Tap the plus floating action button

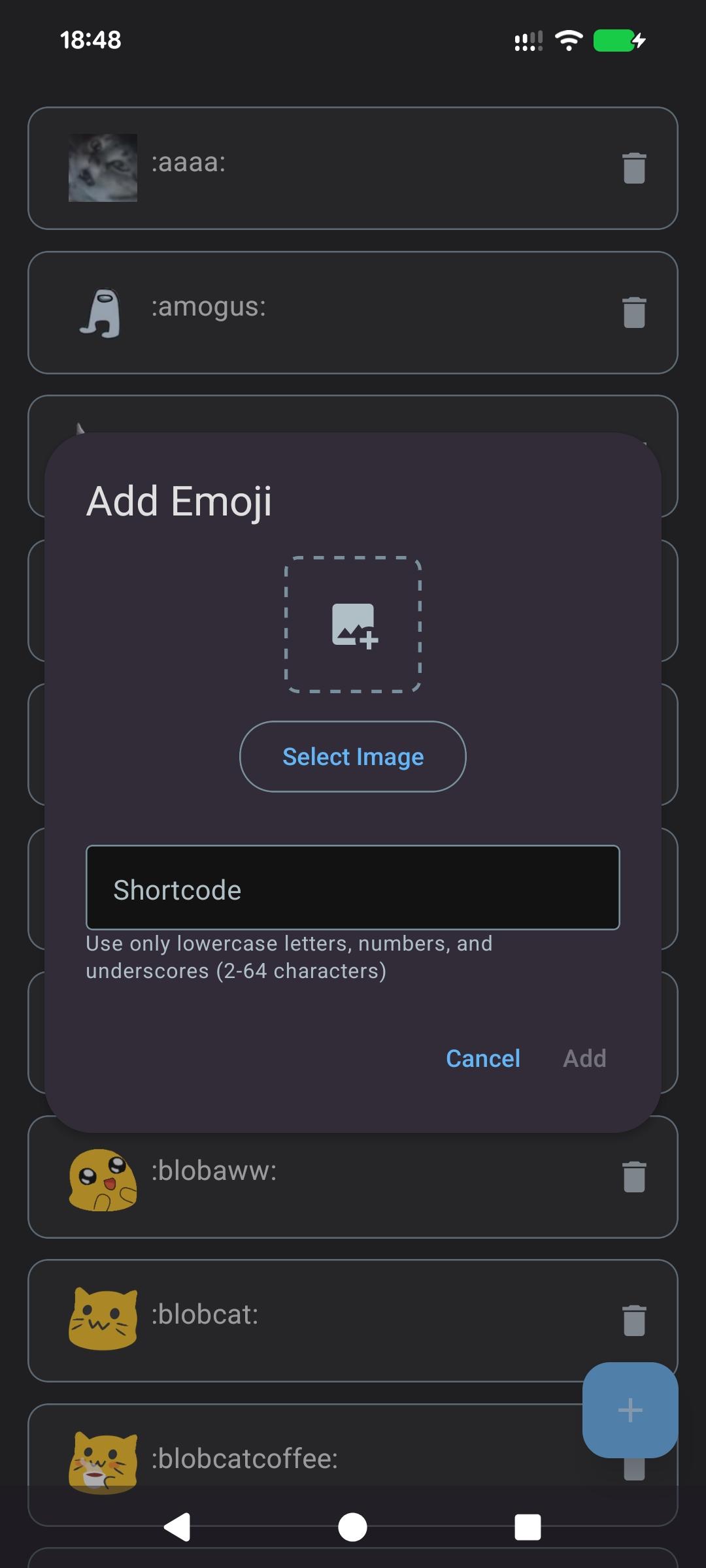[630, 1410]
